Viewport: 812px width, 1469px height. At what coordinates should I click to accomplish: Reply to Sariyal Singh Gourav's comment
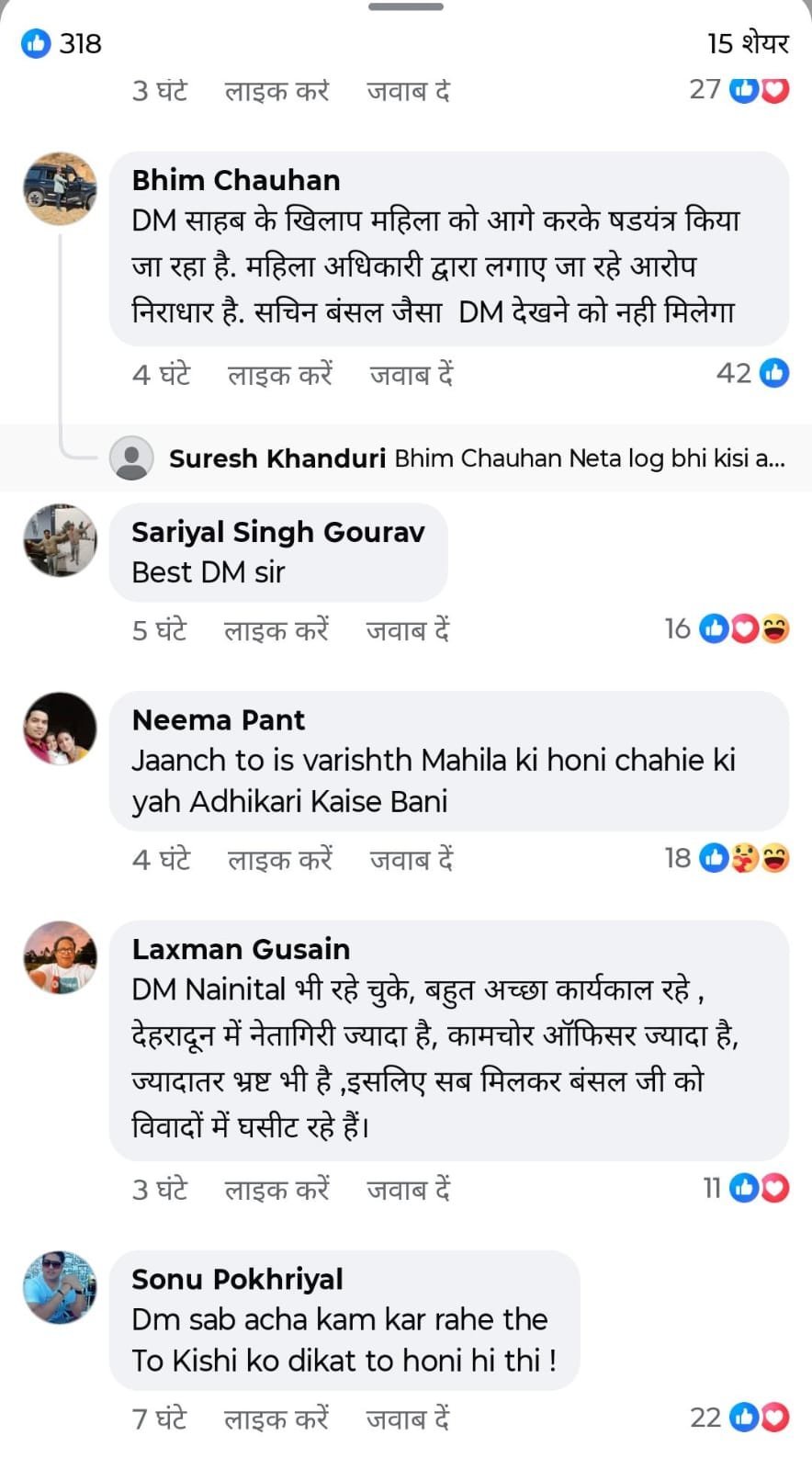[407, 630]
